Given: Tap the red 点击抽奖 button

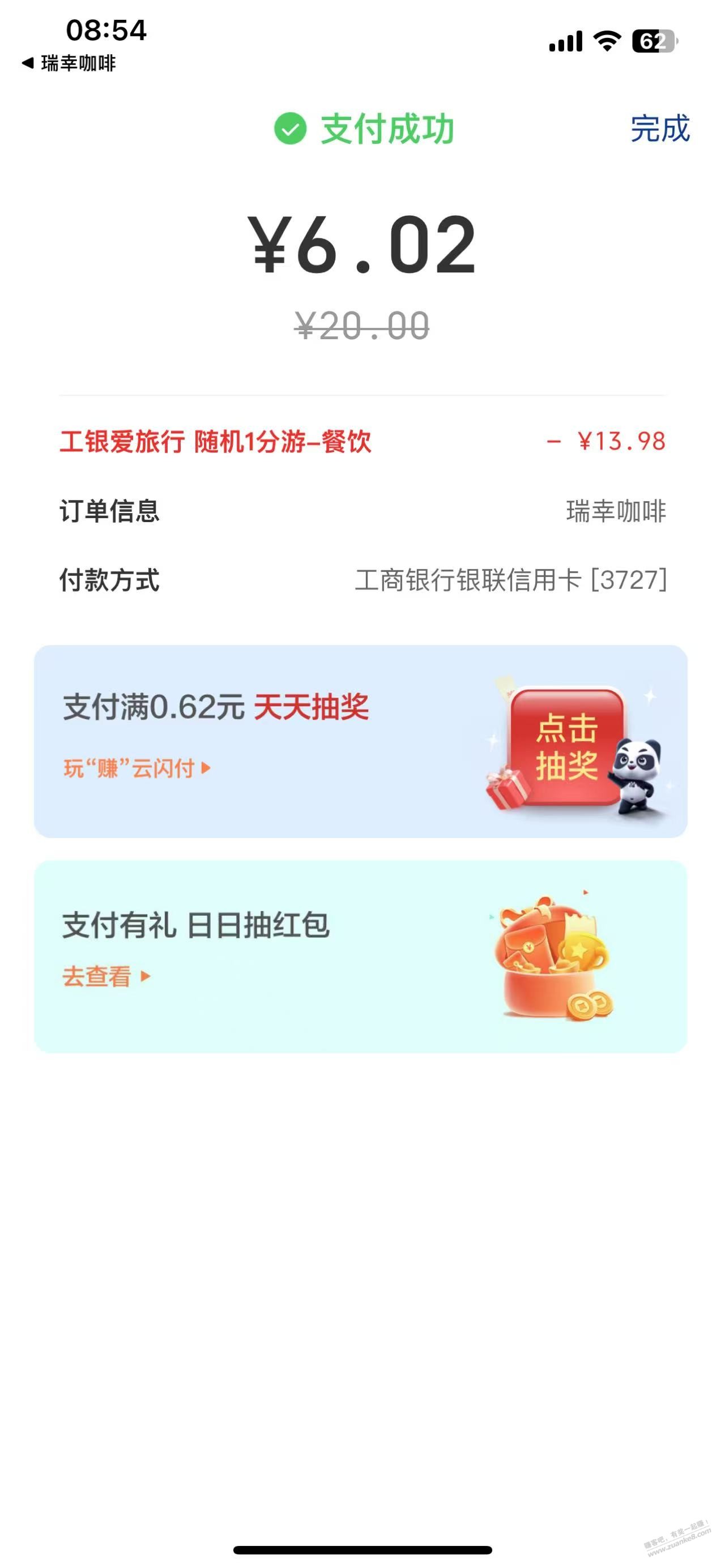Looking at the screenshot, I should tap(566, 746).
